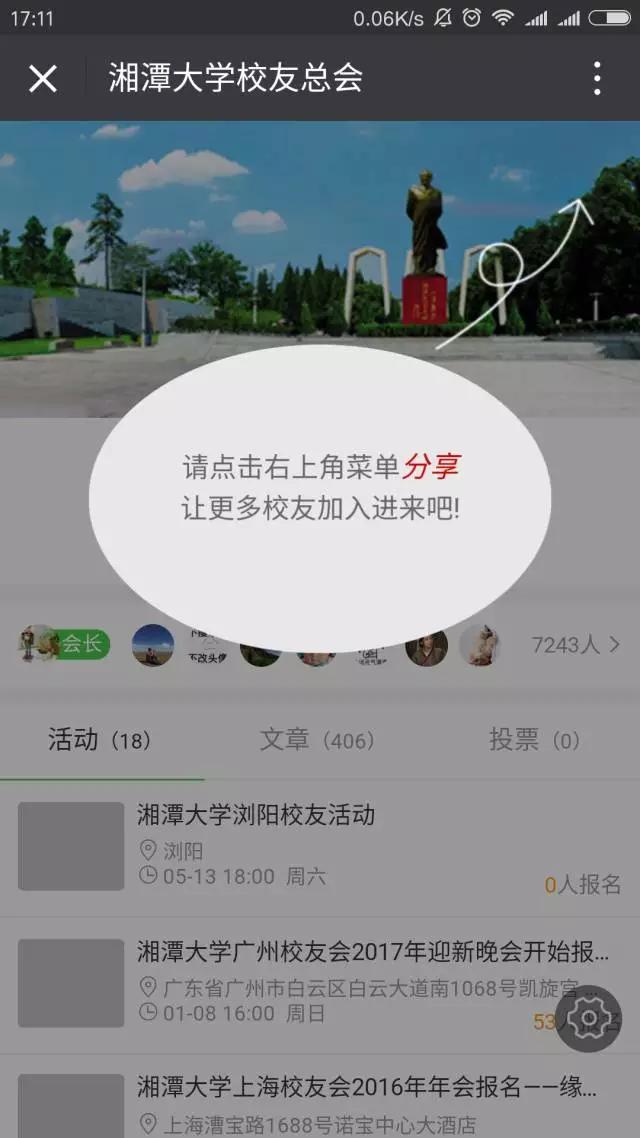Open the three-dot overflow menu
Viewport: 640px width, 1138px height.
(597, 78)
